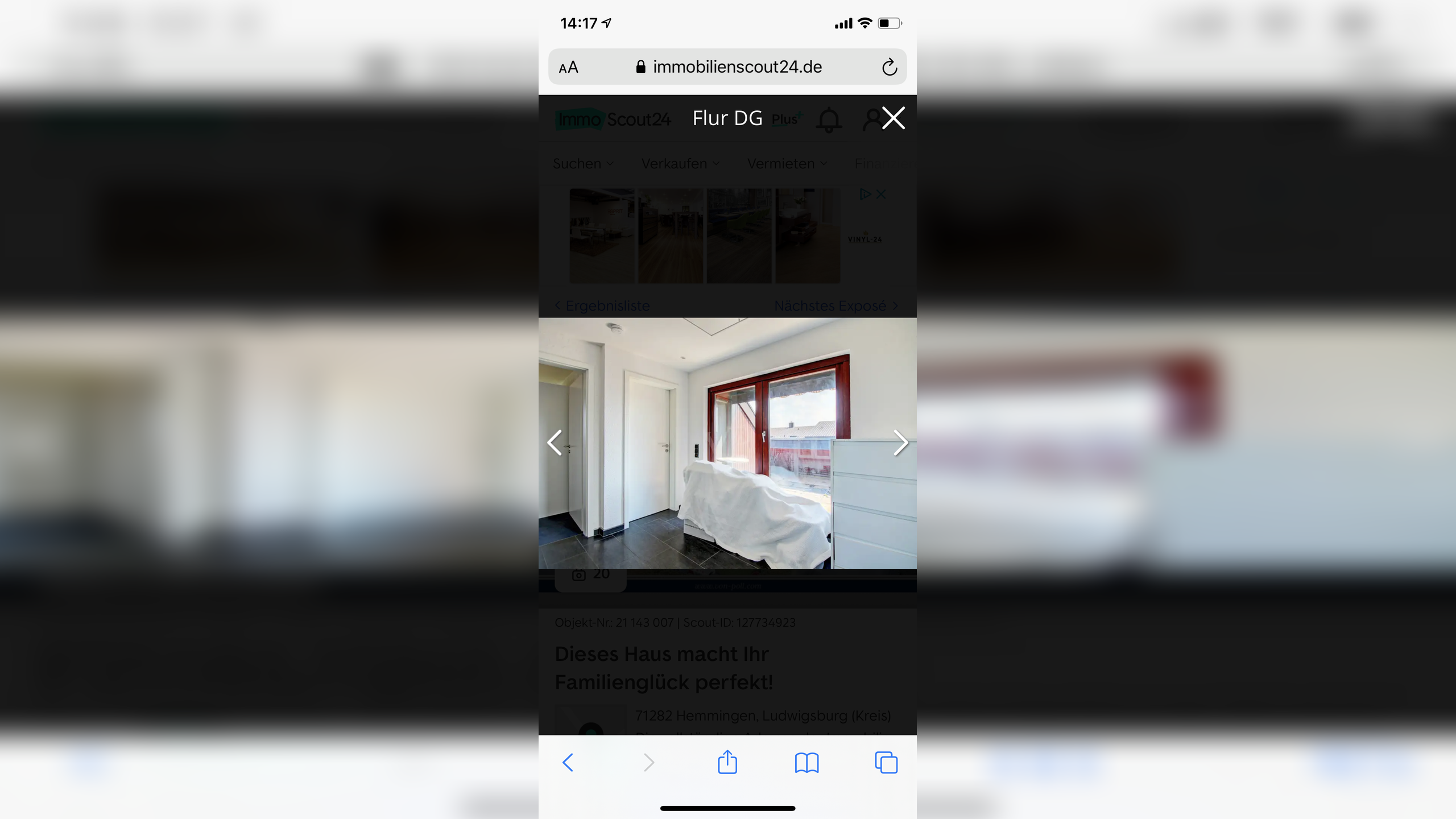Screen dimensions: 1456x819
Task: Go to the previous gallery photo
Action: [x=555, y=442]
